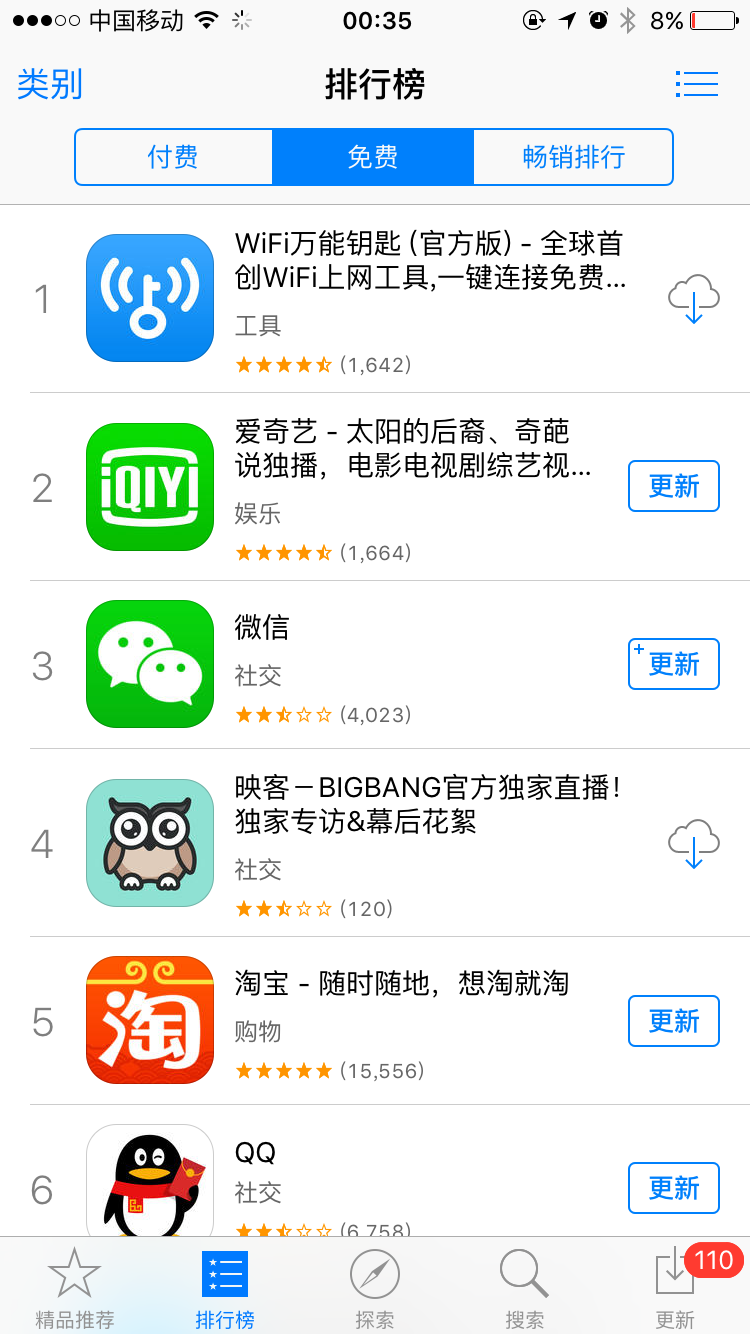750x1334 pixels.
Task: Open the 更新 updates tab
Action: coord(676,1288)
